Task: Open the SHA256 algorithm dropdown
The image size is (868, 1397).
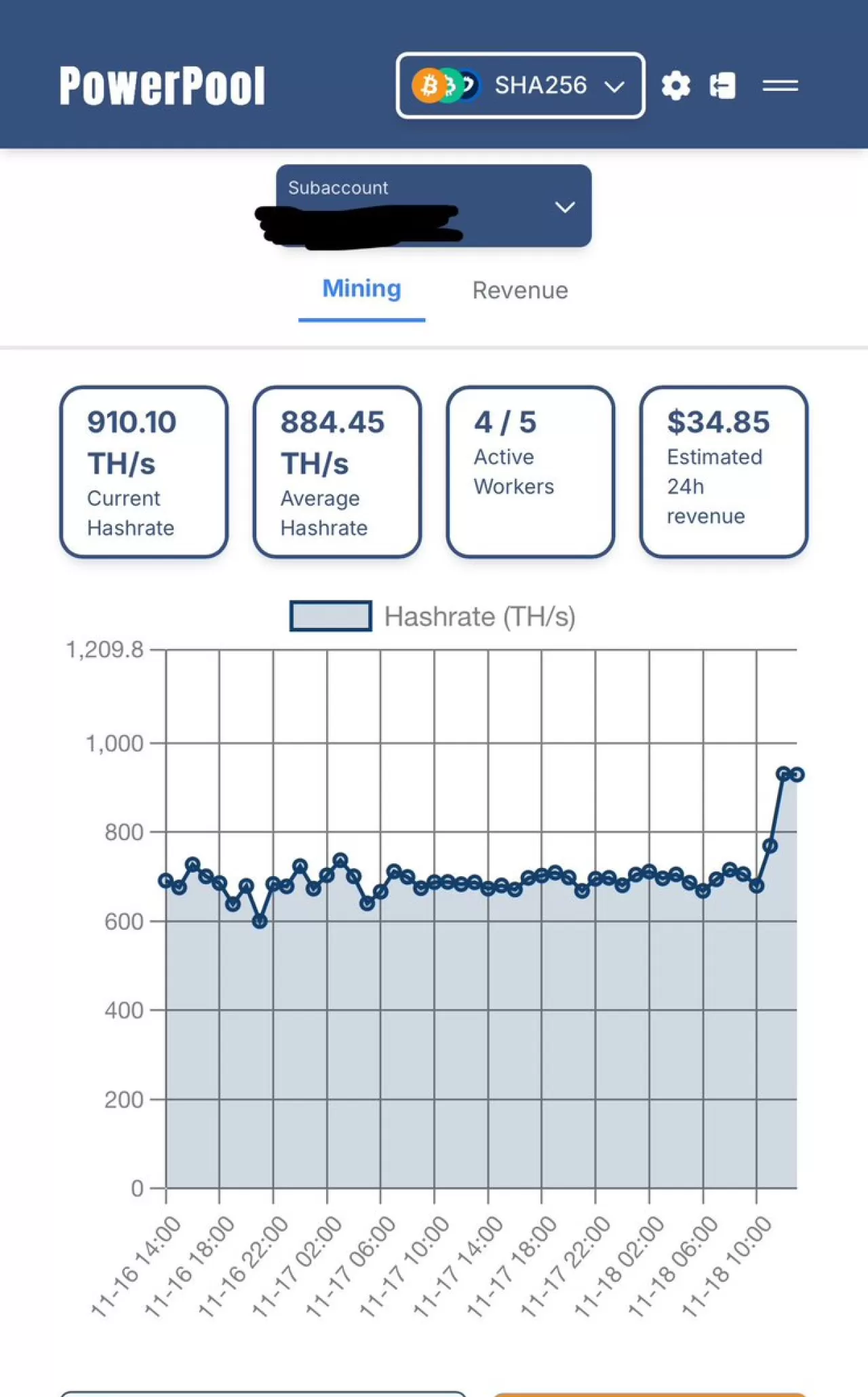Action: tap(519, 85)
